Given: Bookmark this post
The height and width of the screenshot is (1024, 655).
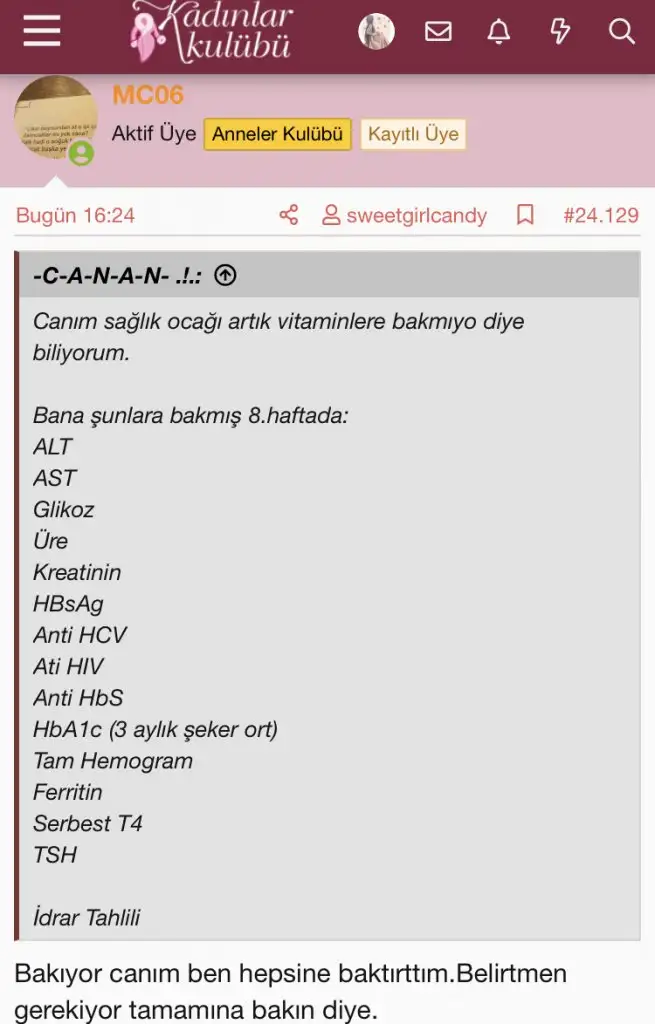Looking at the screenshot, I should click(525, 215).
